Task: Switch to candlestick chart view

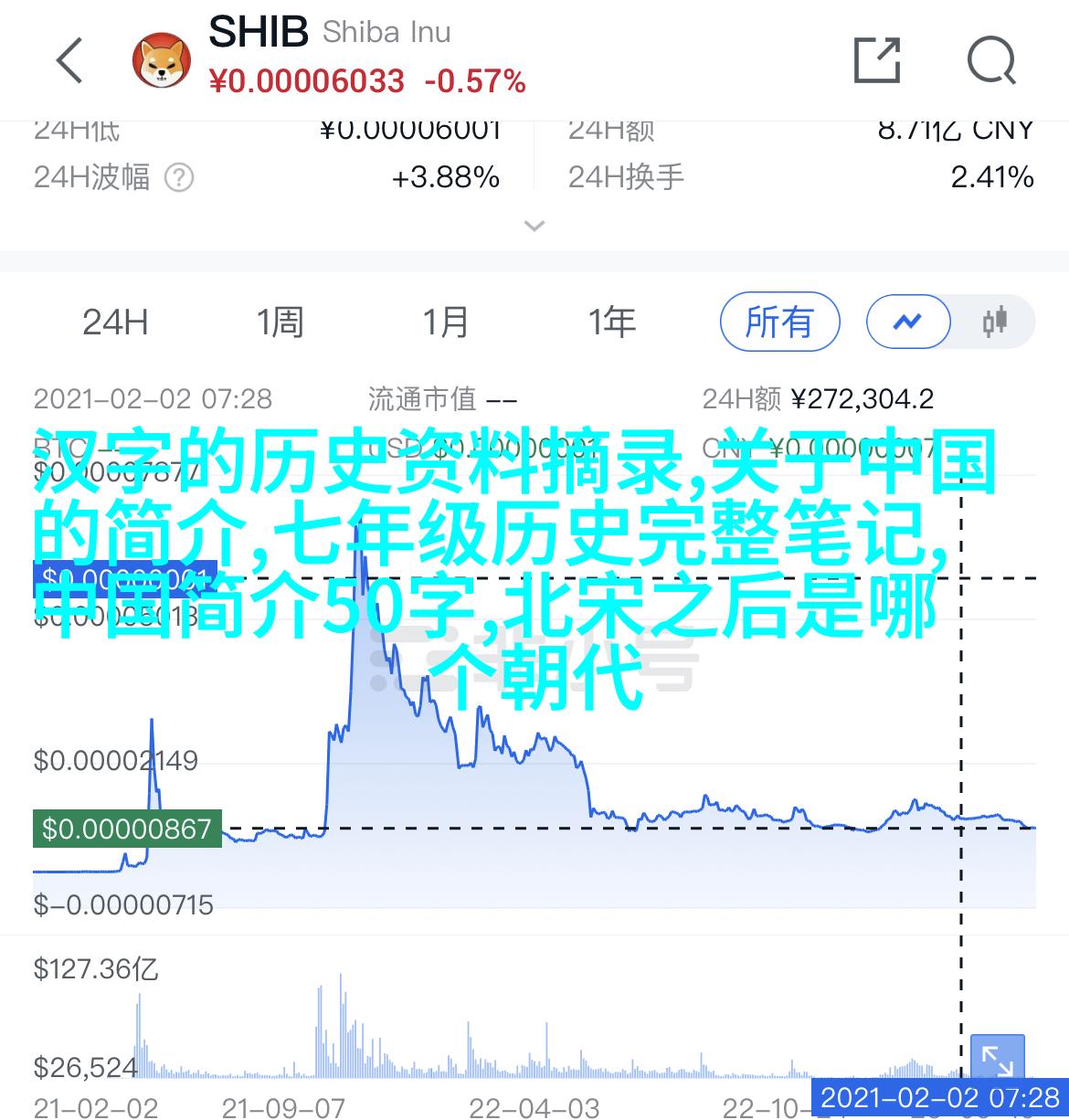Action: coord(994,322)
